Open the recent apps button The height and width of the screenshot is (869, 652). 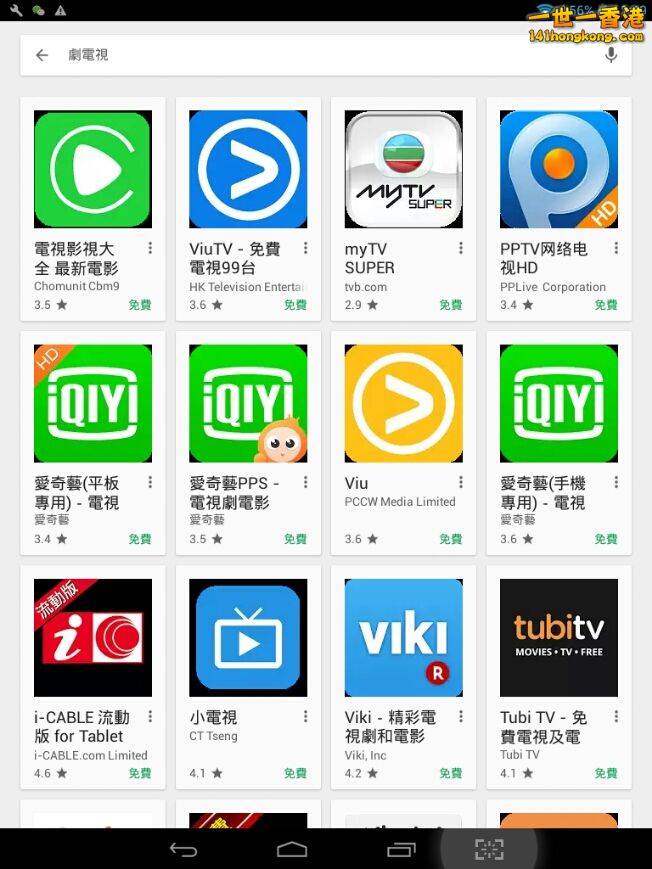401,850
